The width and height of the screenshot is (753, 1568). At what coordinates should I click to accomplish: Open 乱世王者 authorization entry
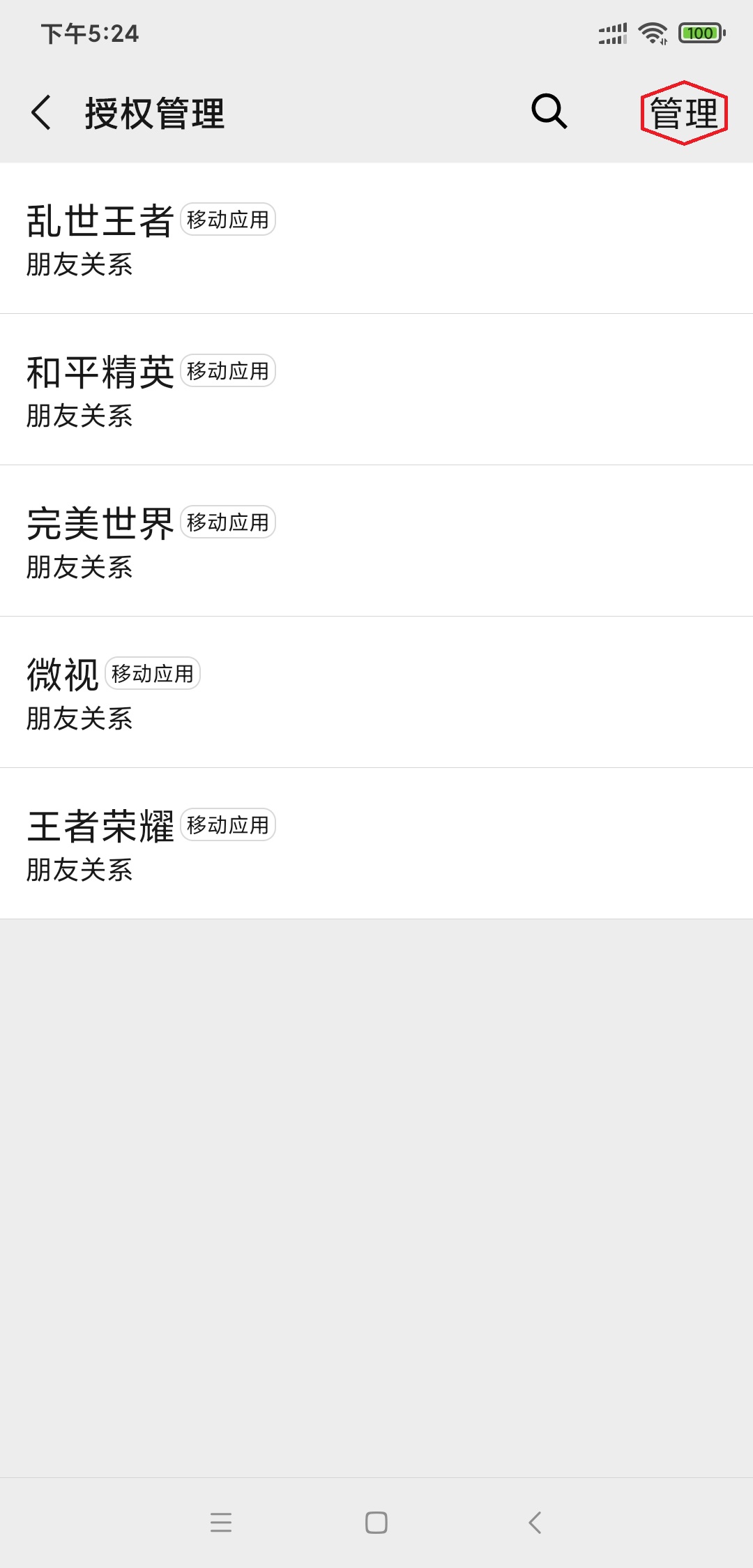pos(376,239)
